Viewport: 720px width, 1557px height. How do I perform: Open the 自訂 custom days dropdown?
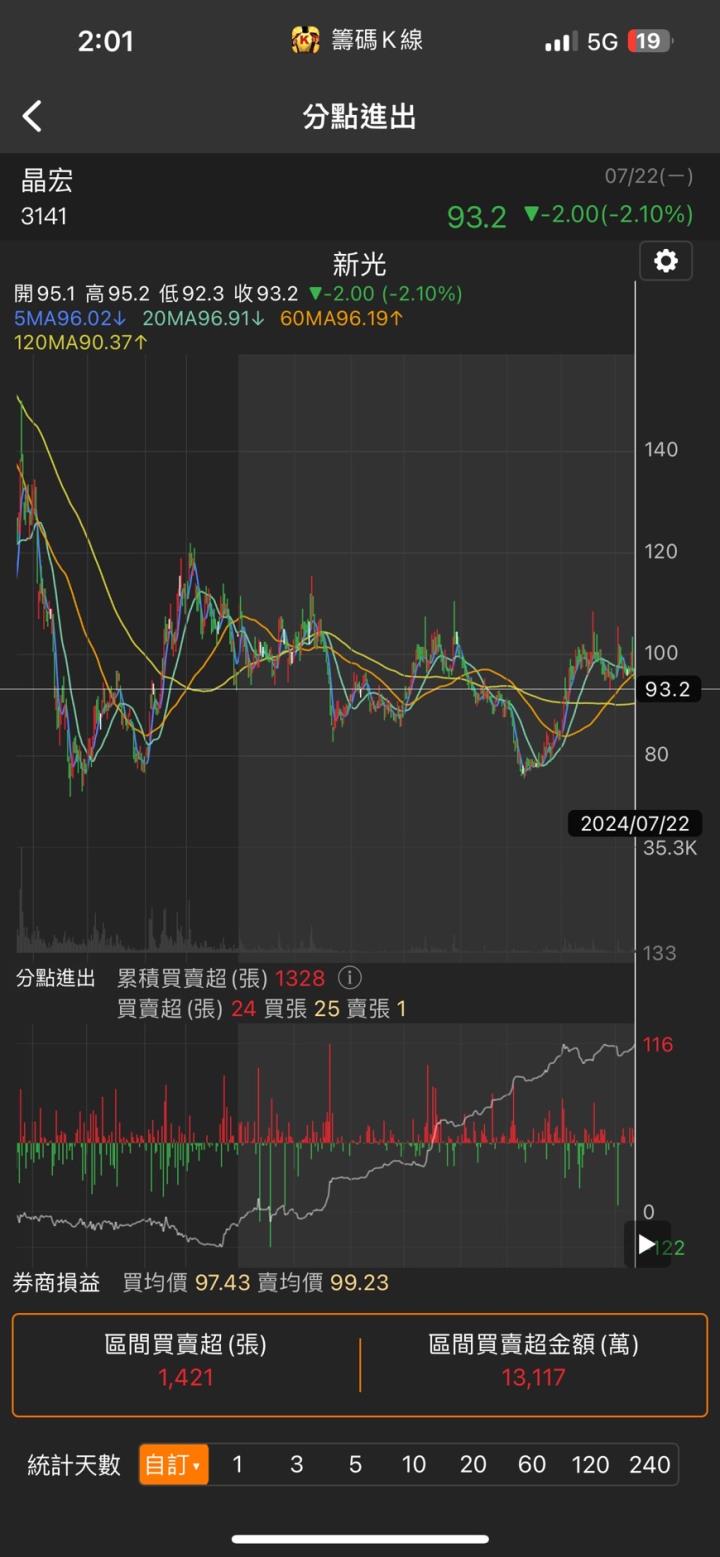click(x=174, y=1465)
